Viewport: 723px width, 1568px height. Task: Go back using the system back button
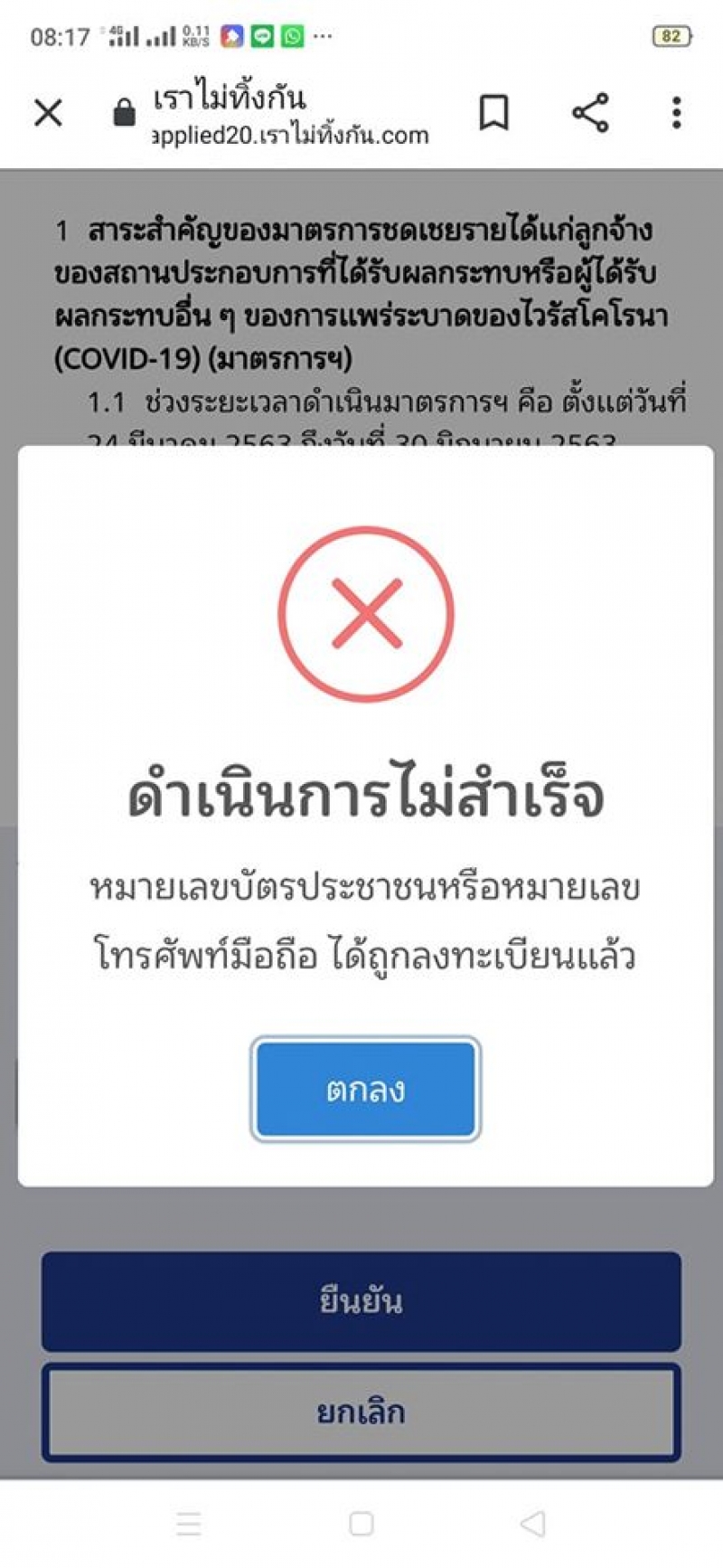(533, 1523)
